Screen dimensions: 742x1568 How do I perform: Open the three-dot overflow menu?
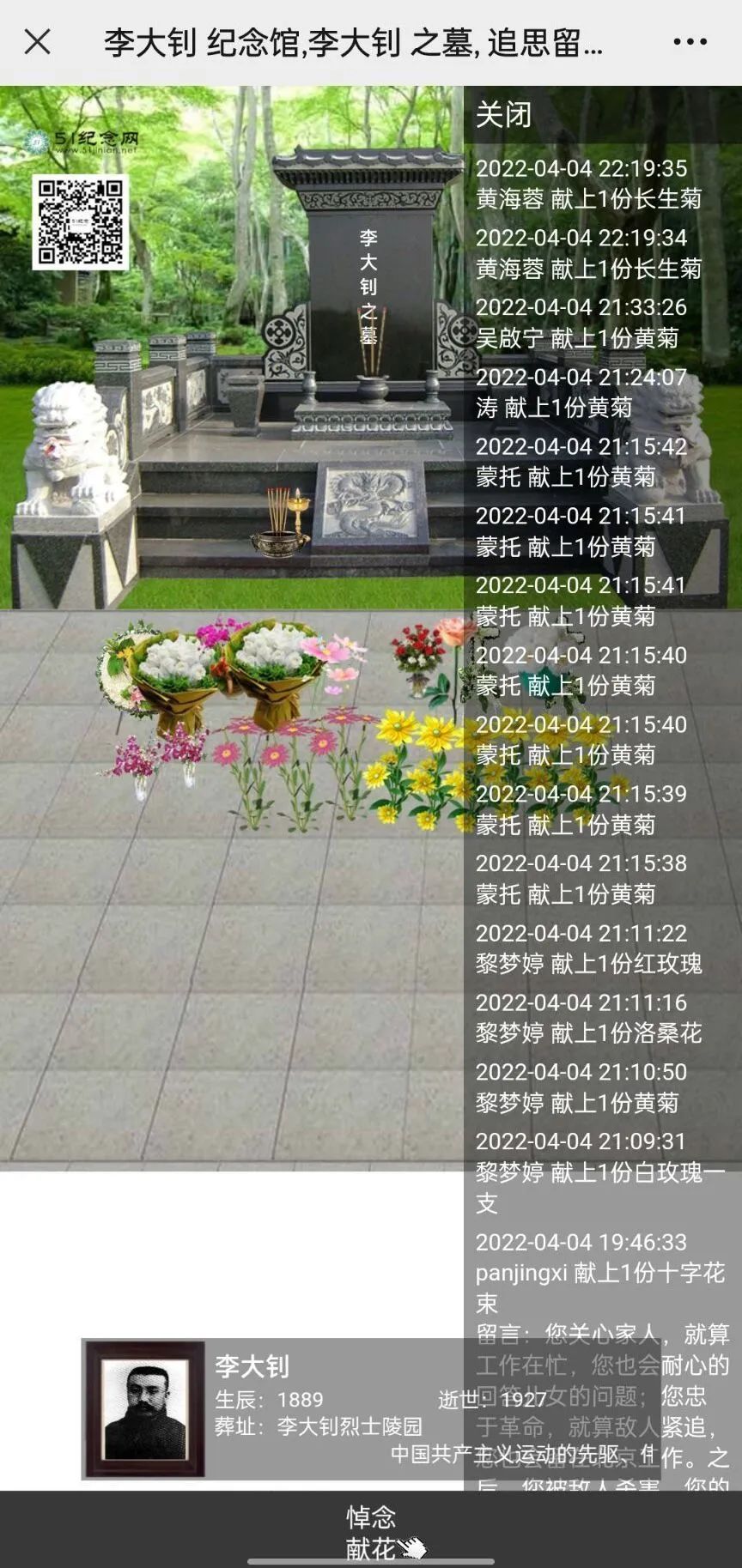click(x=690, y=41)
